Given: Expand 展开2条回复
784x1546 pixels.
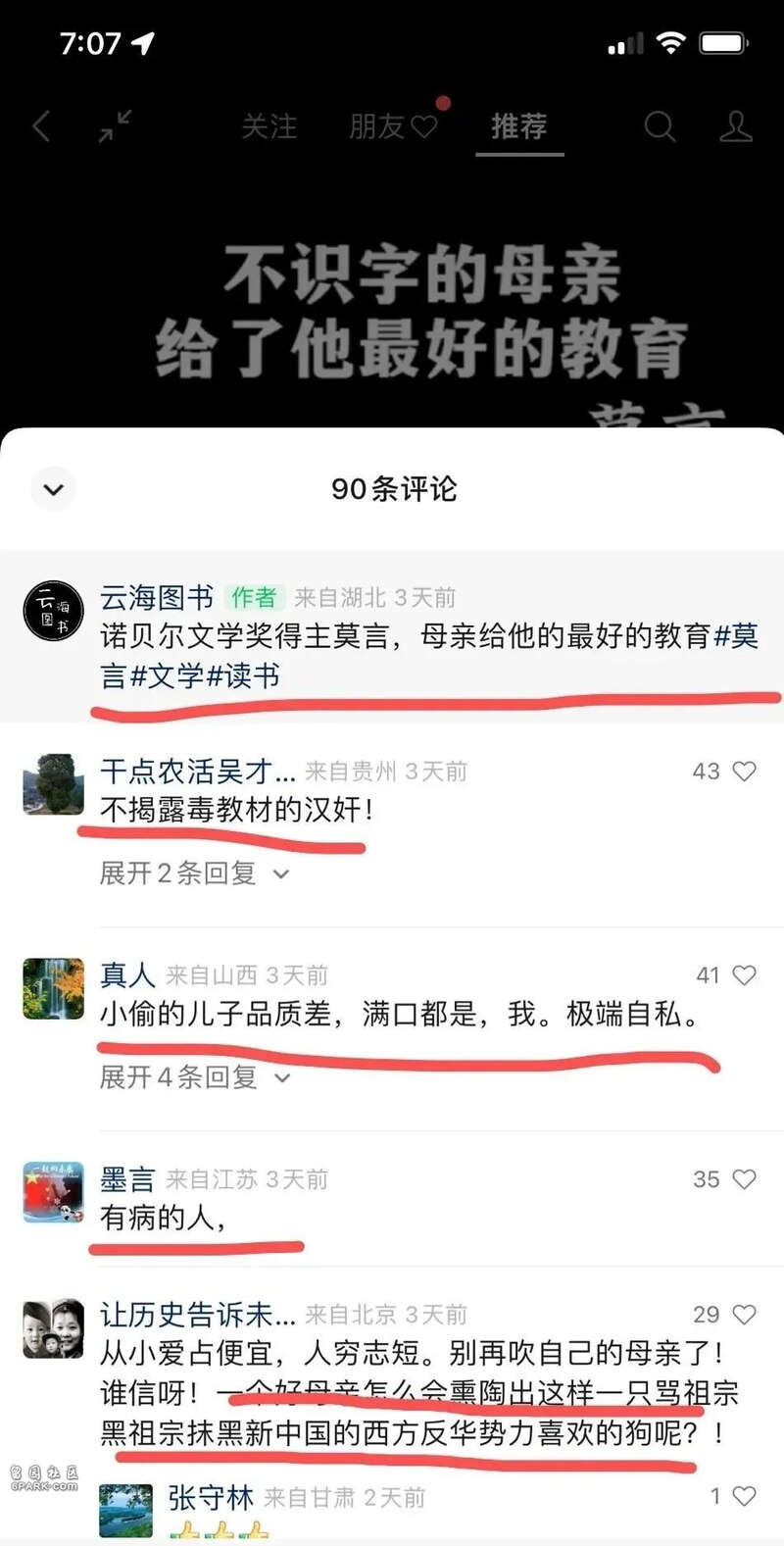Looking at the screenshot, I should (x=194, y=873).
